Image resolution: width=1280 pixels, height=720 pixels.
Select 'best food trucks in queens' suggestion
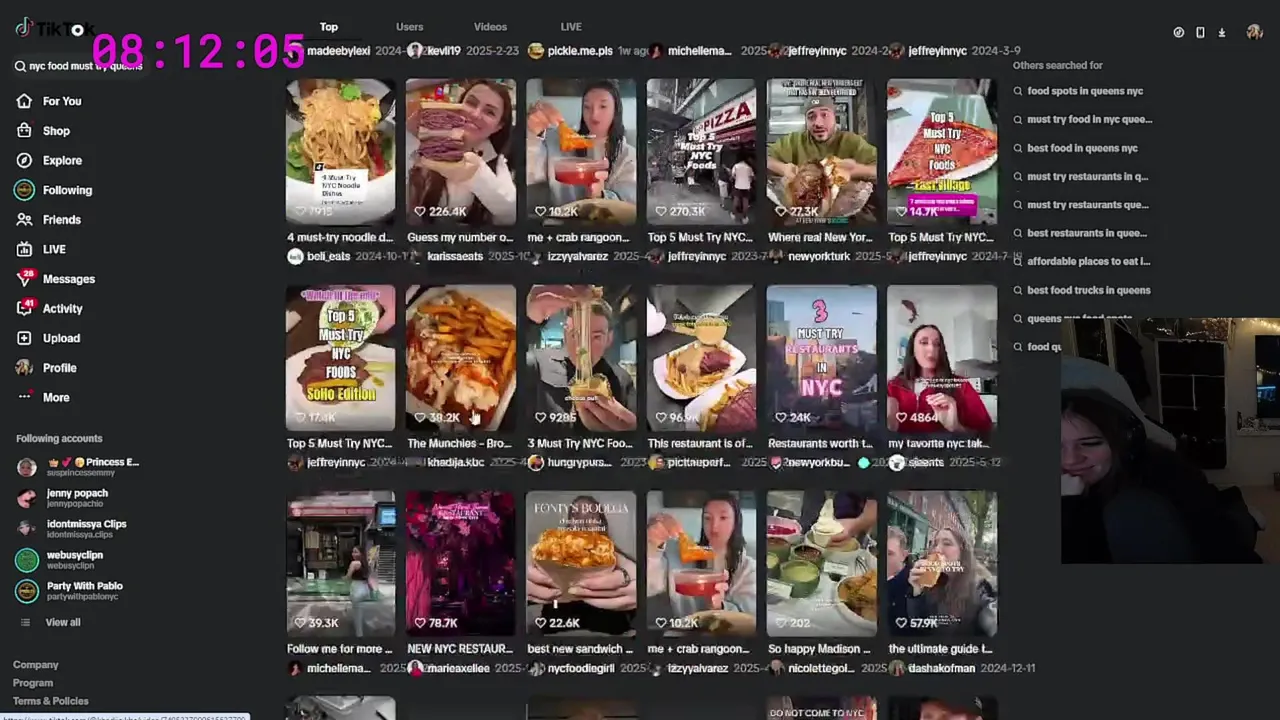click(x=1088, y=290)
